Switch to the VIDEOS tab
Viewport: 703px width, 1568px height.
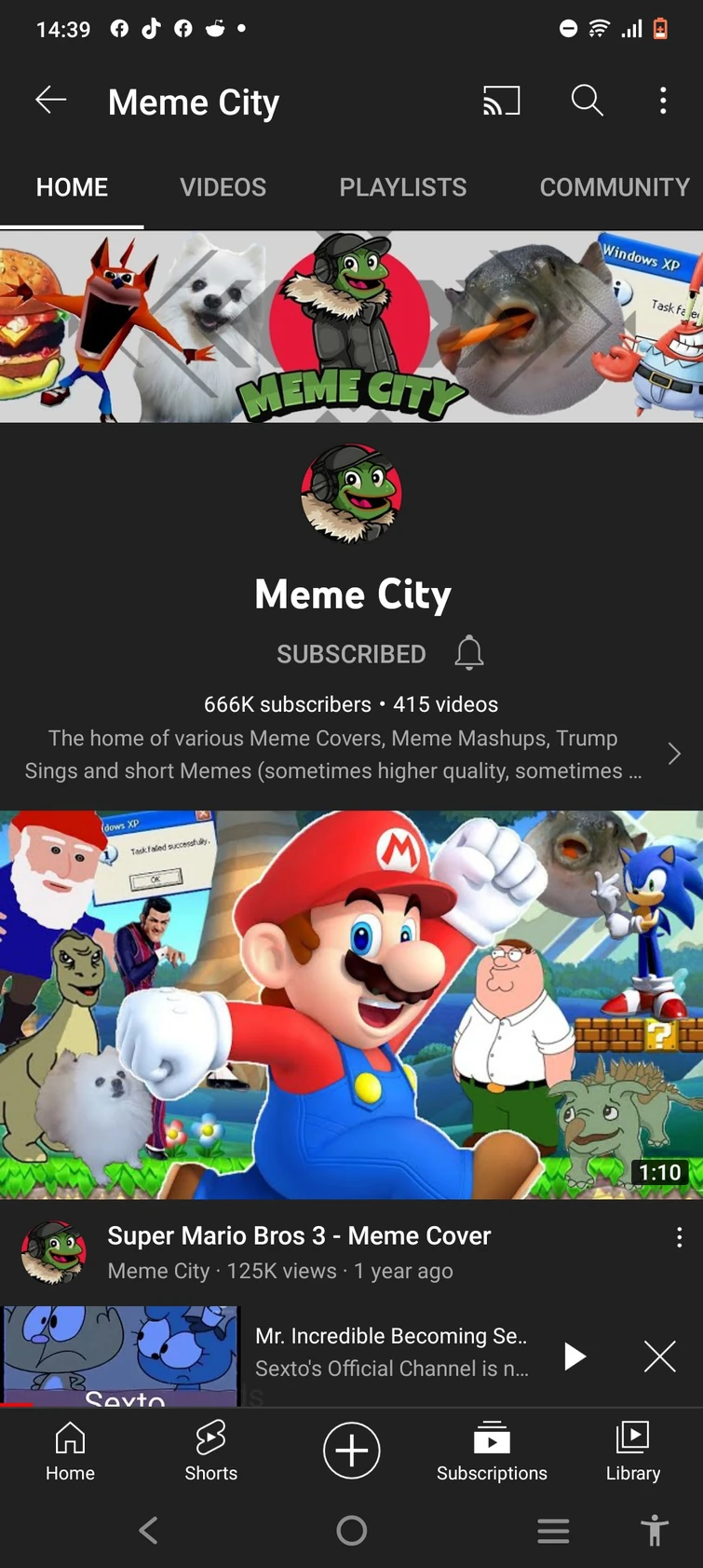pyautogui.click(x=223, y=187)
